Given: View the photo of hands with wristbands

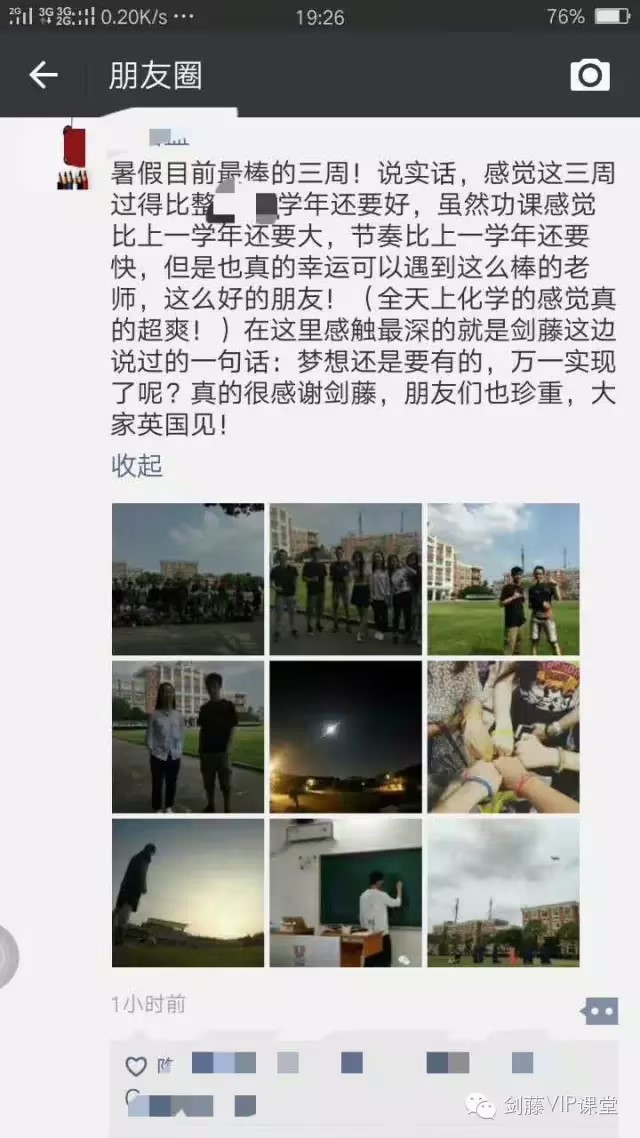Looking at the screenshot, I should pos(503,736).
